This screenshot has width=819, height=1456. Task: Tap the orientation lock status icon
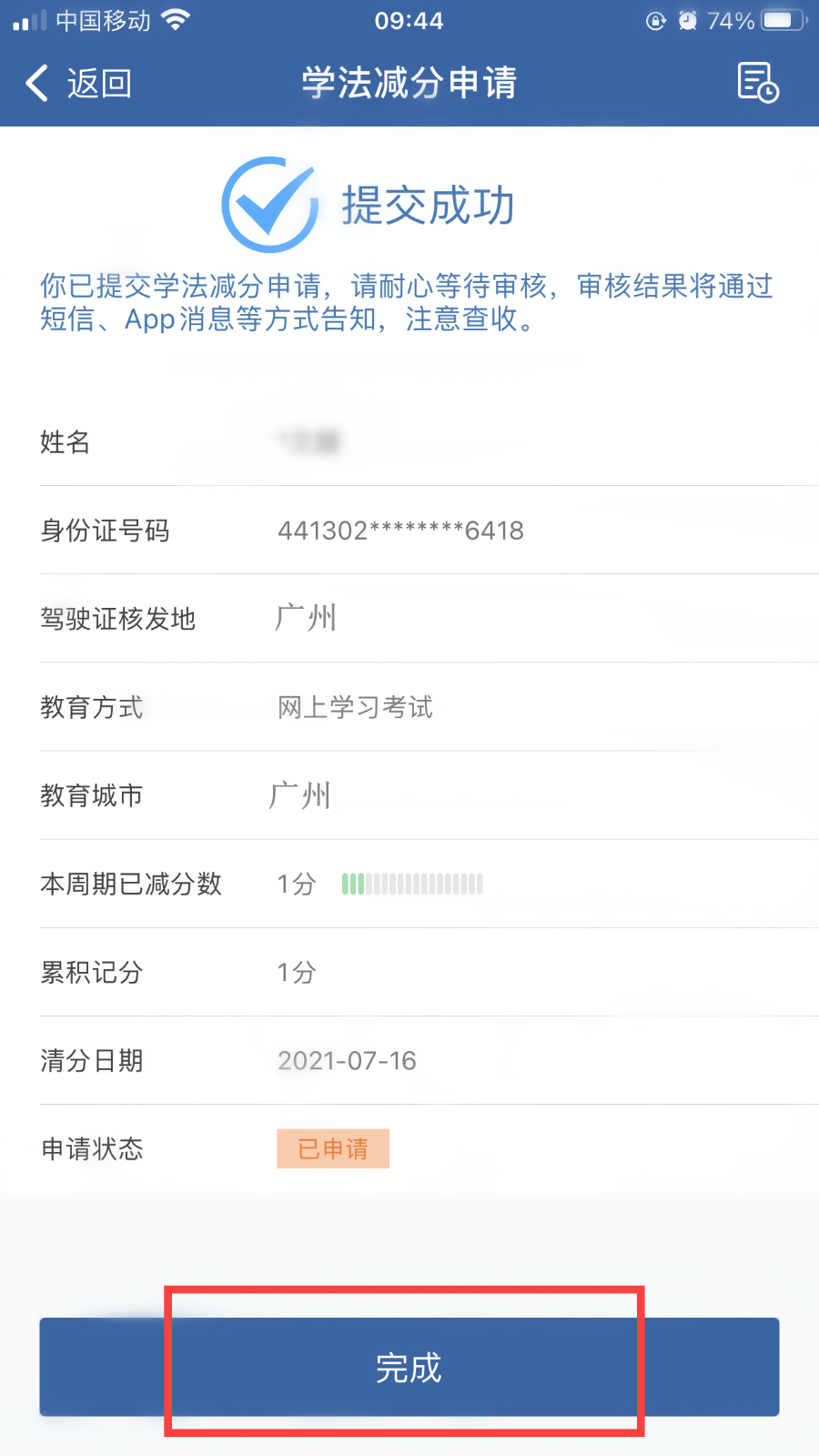tap(655, 19)
